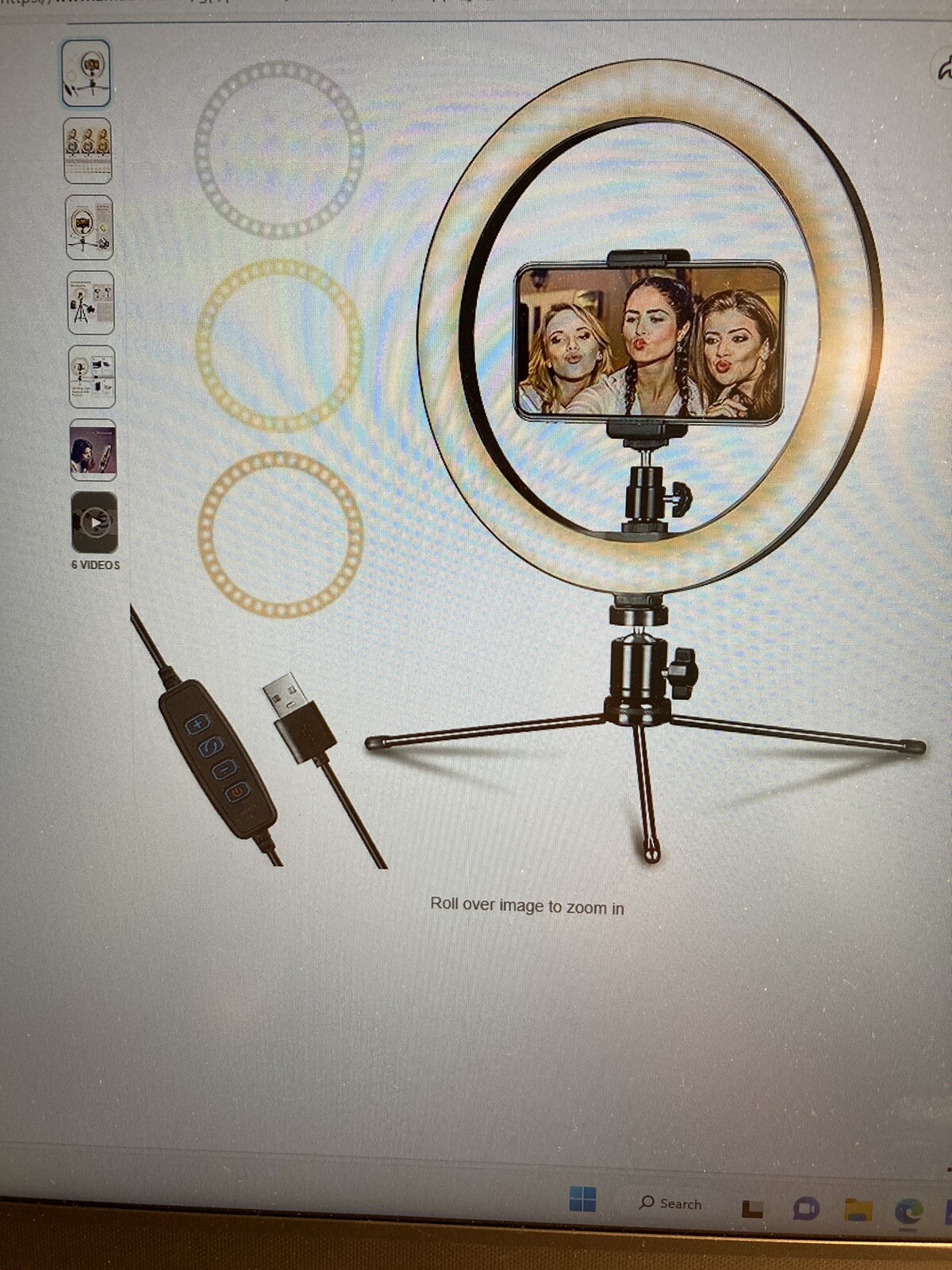
Task: Click inside the taskbar Search field
Action: 682,1203
